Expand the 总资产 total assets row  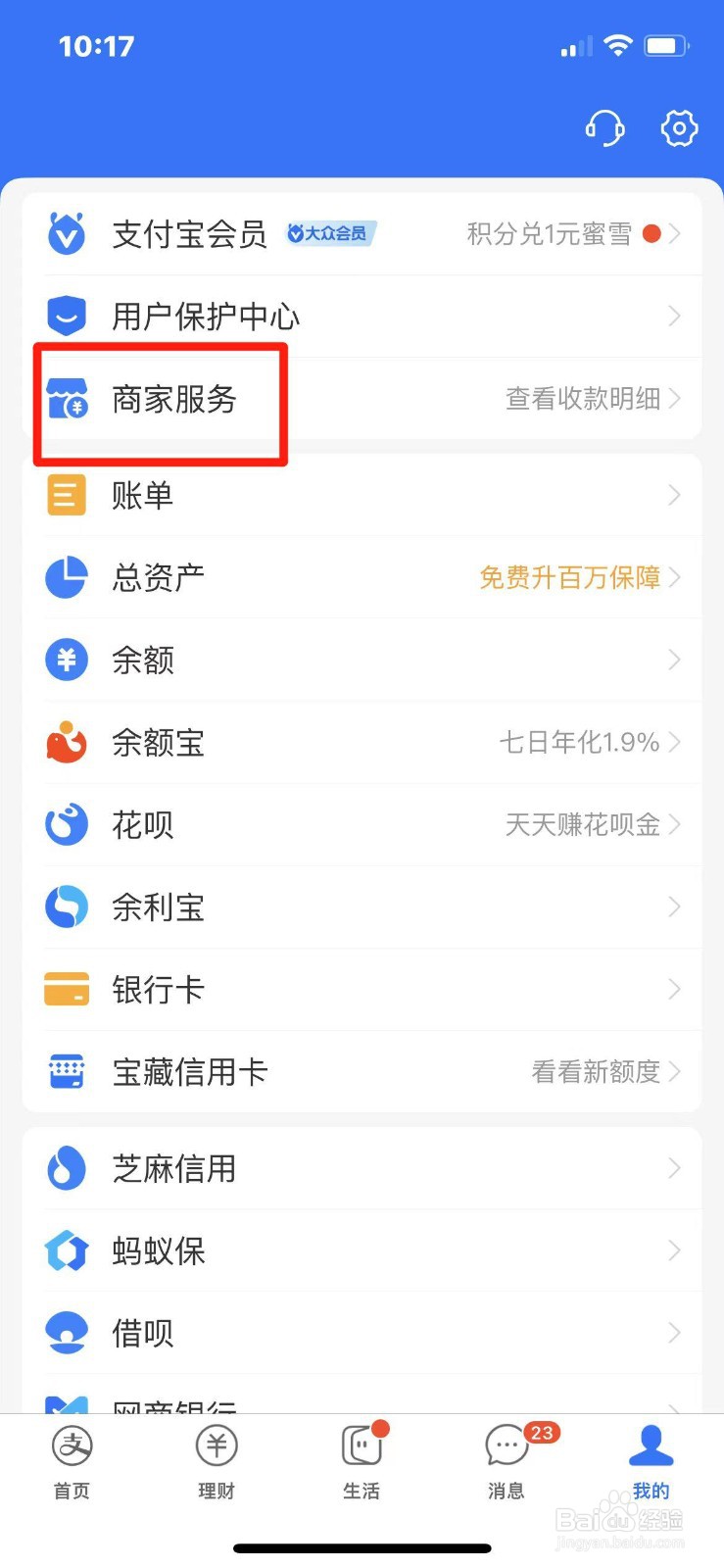674,577
